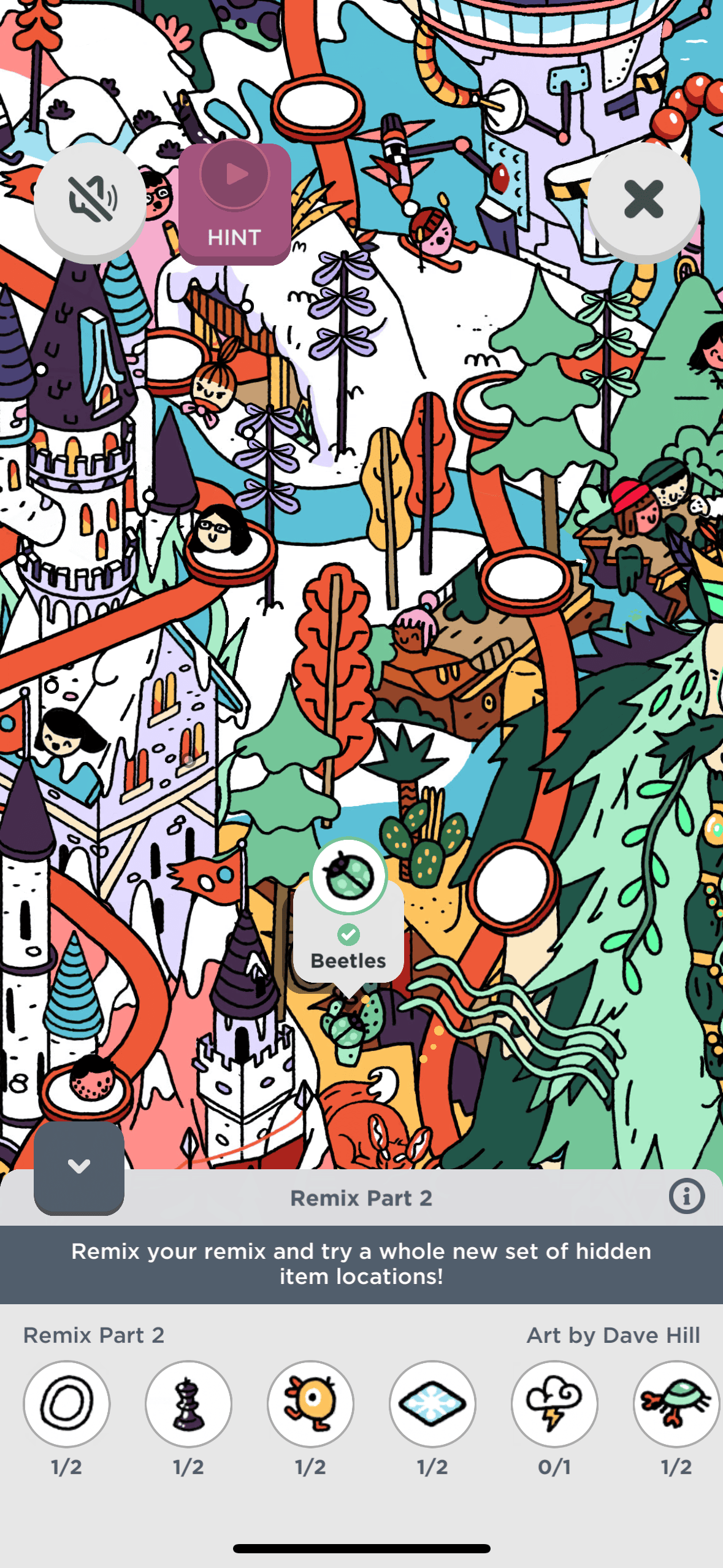
Task: Select the crab hidden item
Action: click(676, 1403)
